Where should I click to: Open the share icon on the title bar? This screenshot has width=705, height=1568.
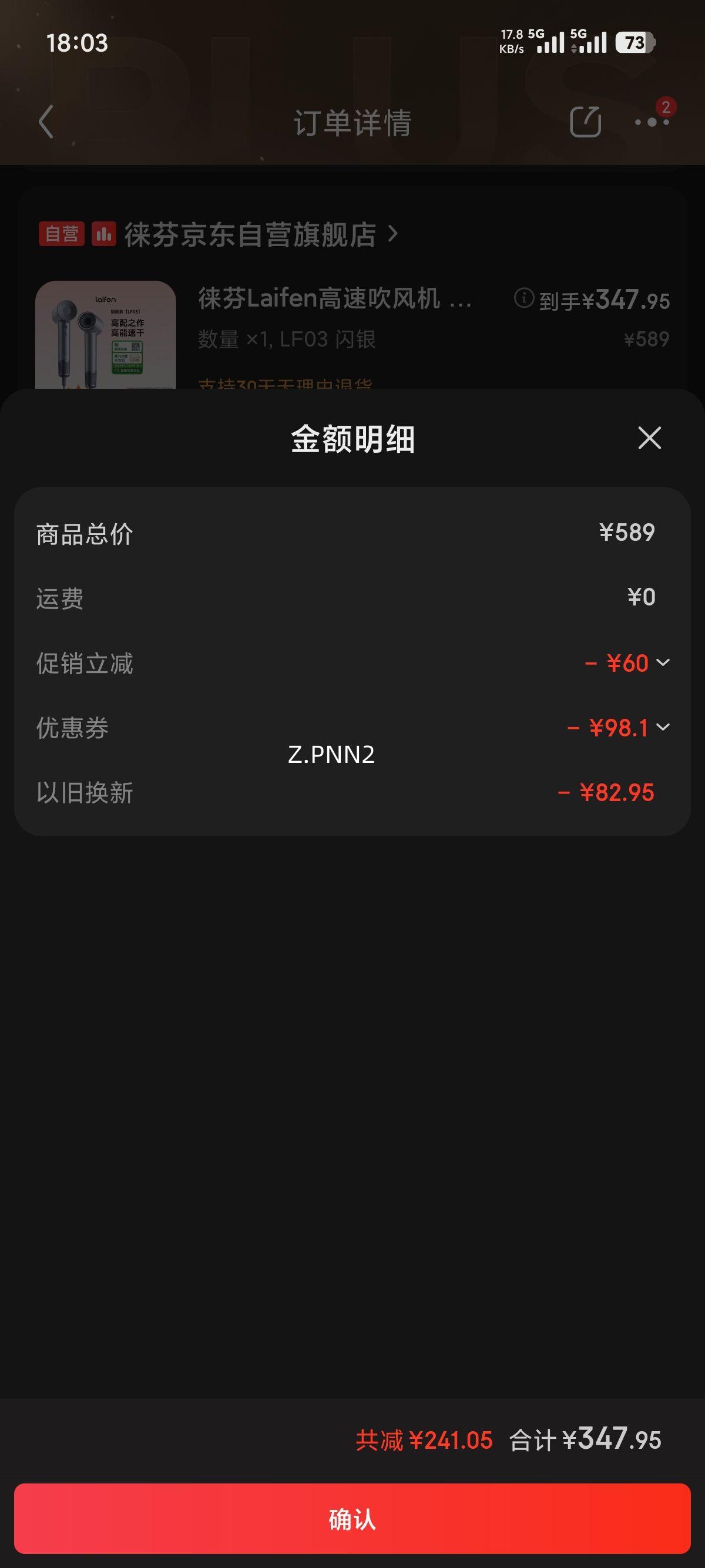click(x=585, y=122)
